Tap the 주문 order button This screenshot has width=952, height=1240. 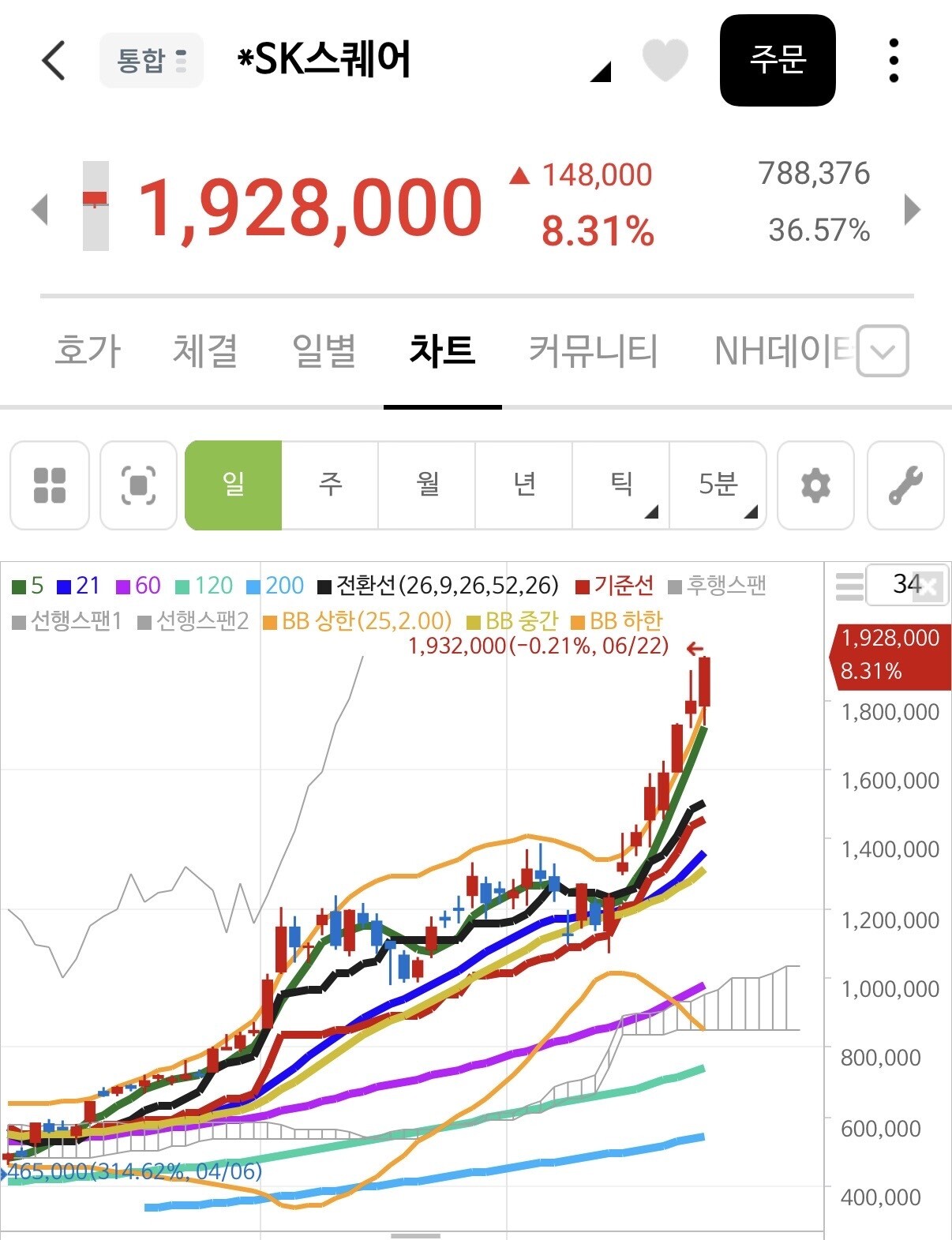[778, 60]
